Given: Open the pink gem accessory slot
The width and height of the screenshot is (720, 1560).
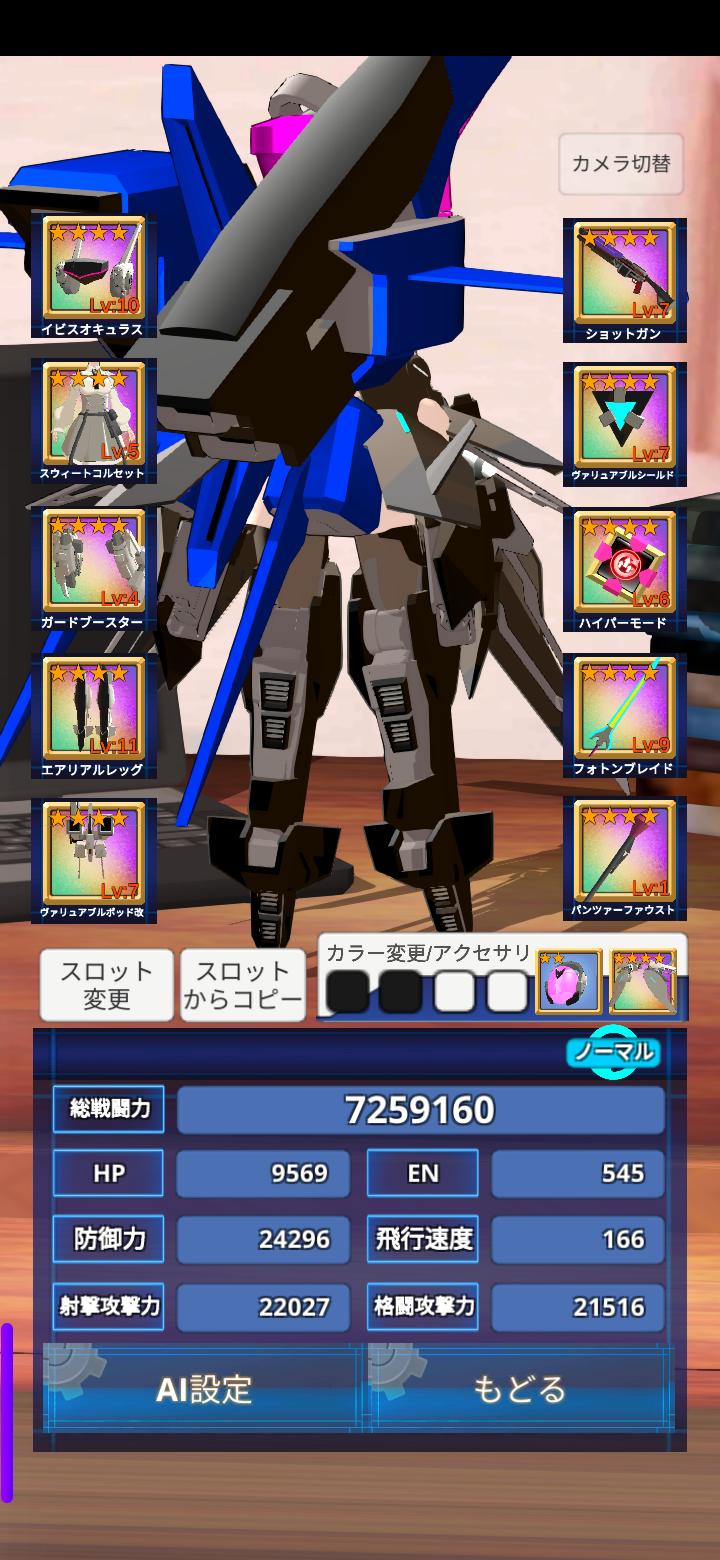Looking at the screenshot, I should coord(569,982).
